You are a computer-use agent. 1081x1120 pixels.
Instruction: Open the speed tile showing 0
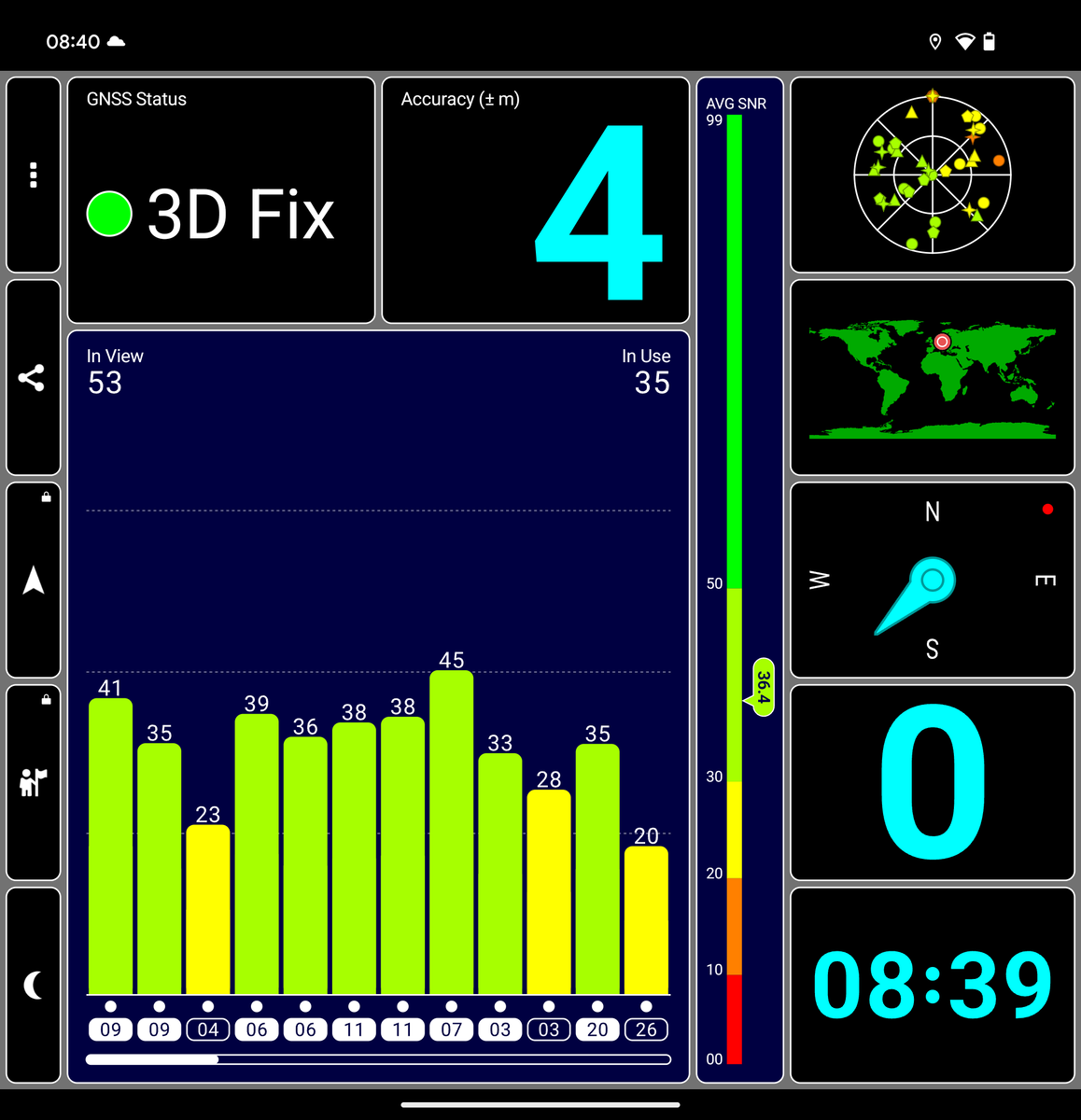(x=932, y=782)
